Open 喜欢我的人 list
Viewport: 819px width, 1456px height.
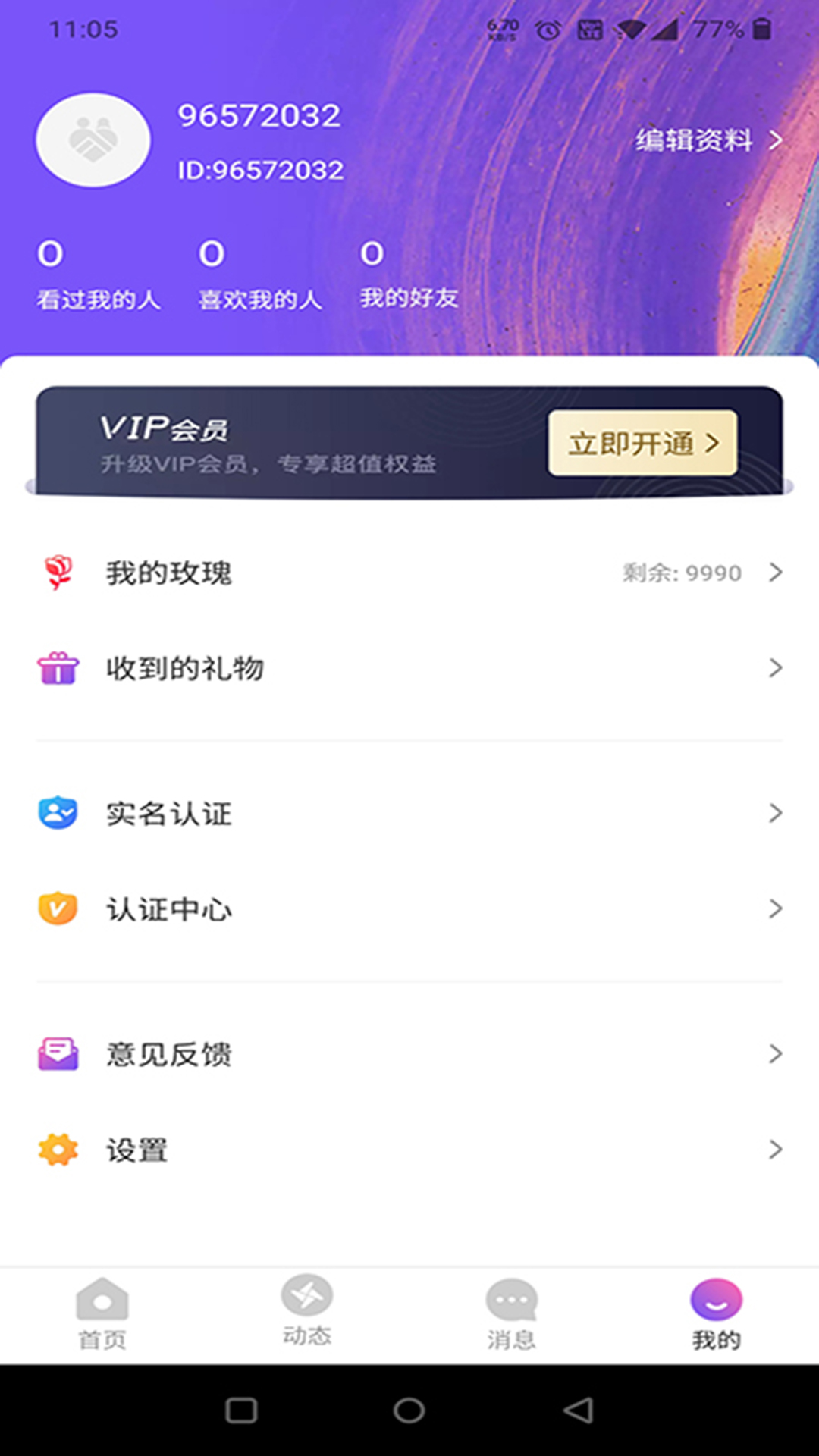point(259,275)
